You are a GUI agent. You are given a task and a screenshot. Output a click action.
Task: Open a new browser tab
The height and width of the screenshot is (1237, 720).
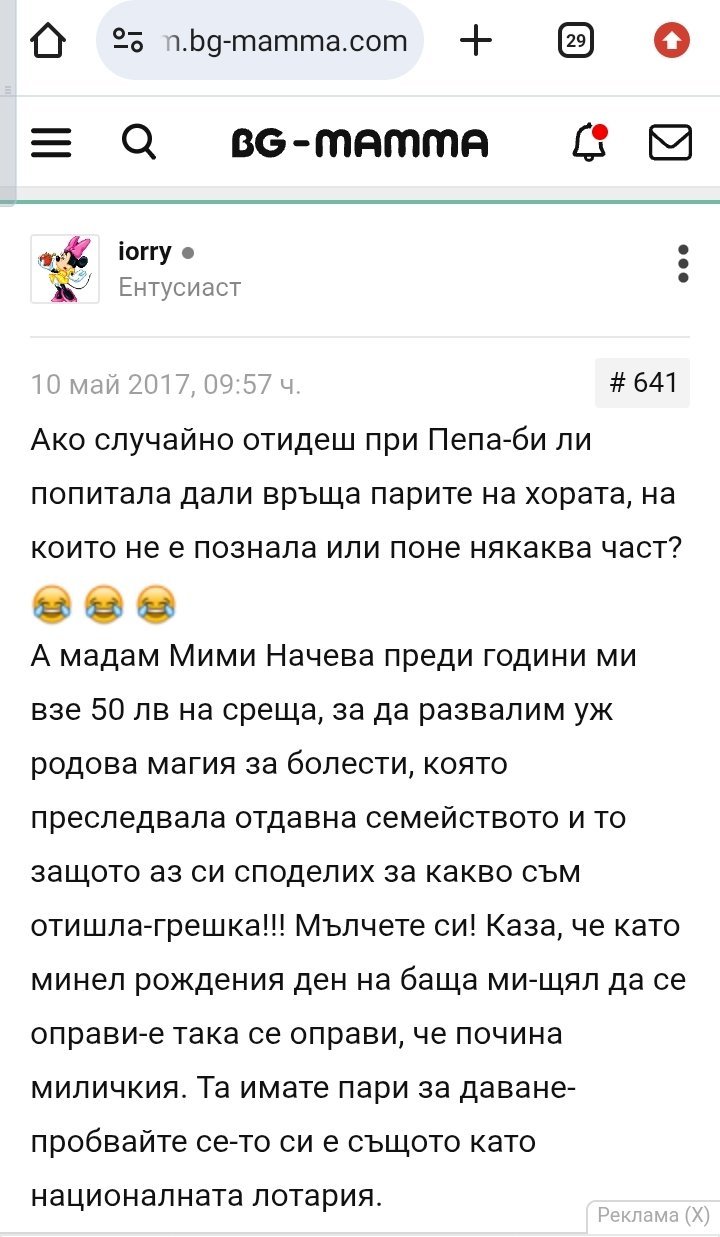click(476, 41)
